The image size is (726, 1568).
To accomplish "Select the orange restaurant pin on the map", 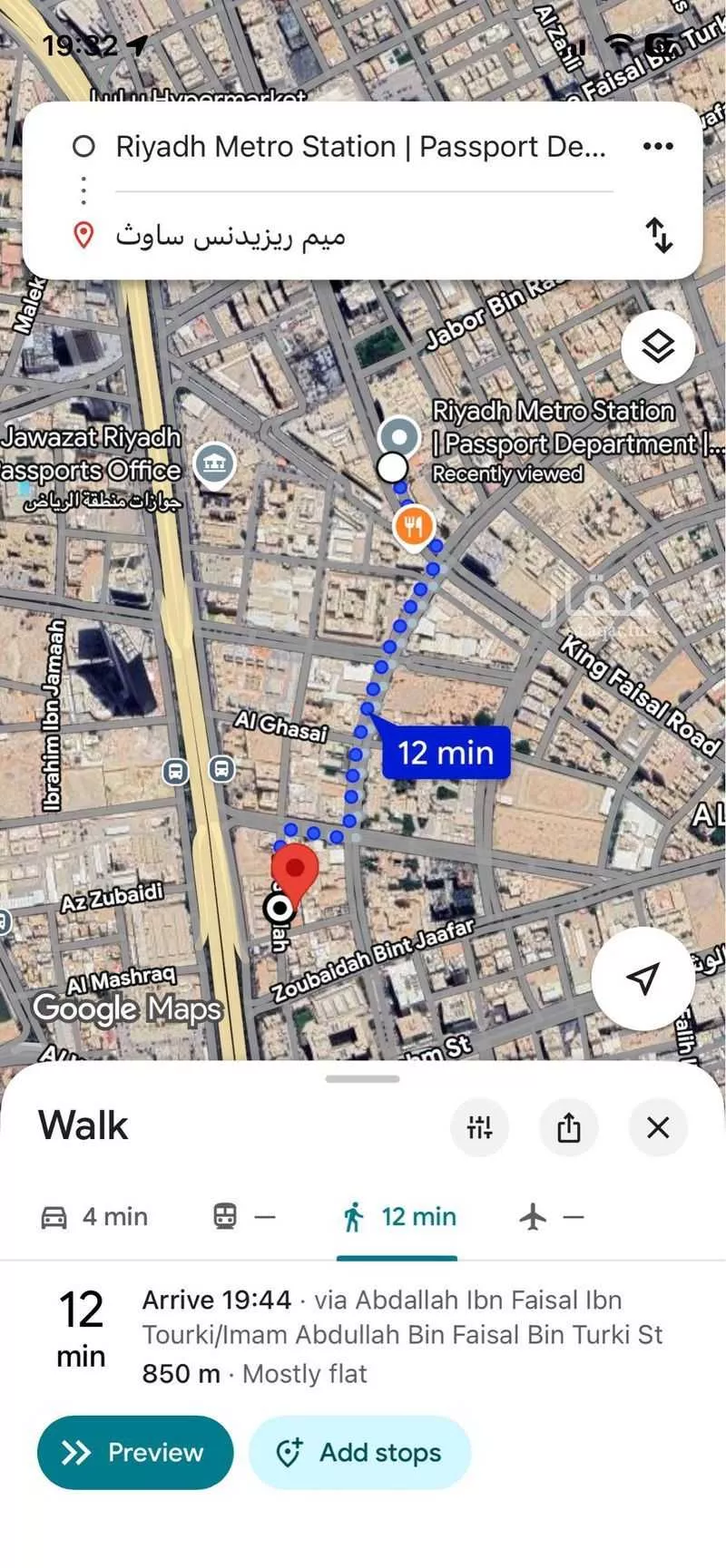I will pyautogui.click(x=414, y=526).
